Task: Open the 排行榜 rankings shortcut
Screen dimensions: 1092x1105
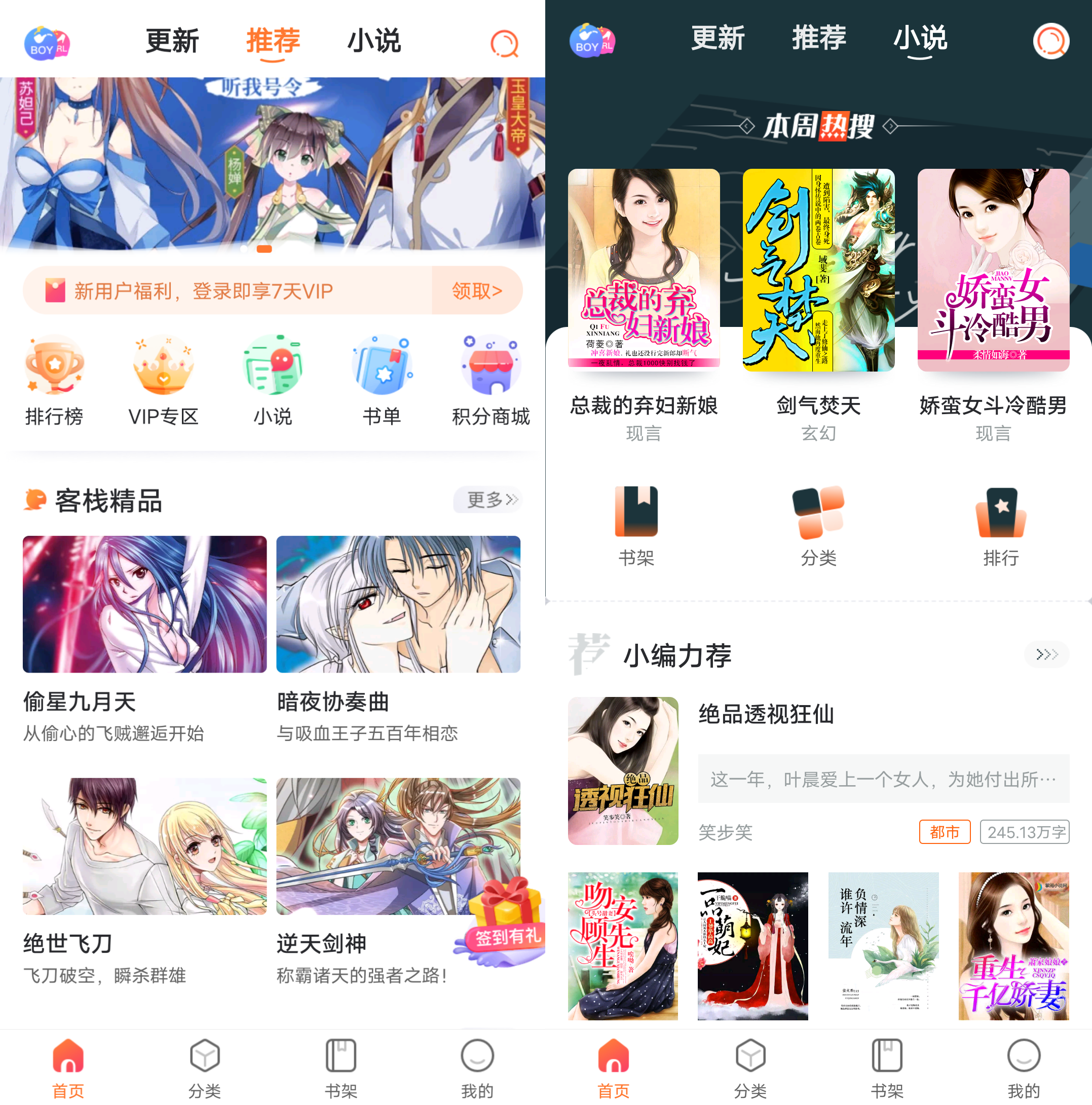Action: 54,380
